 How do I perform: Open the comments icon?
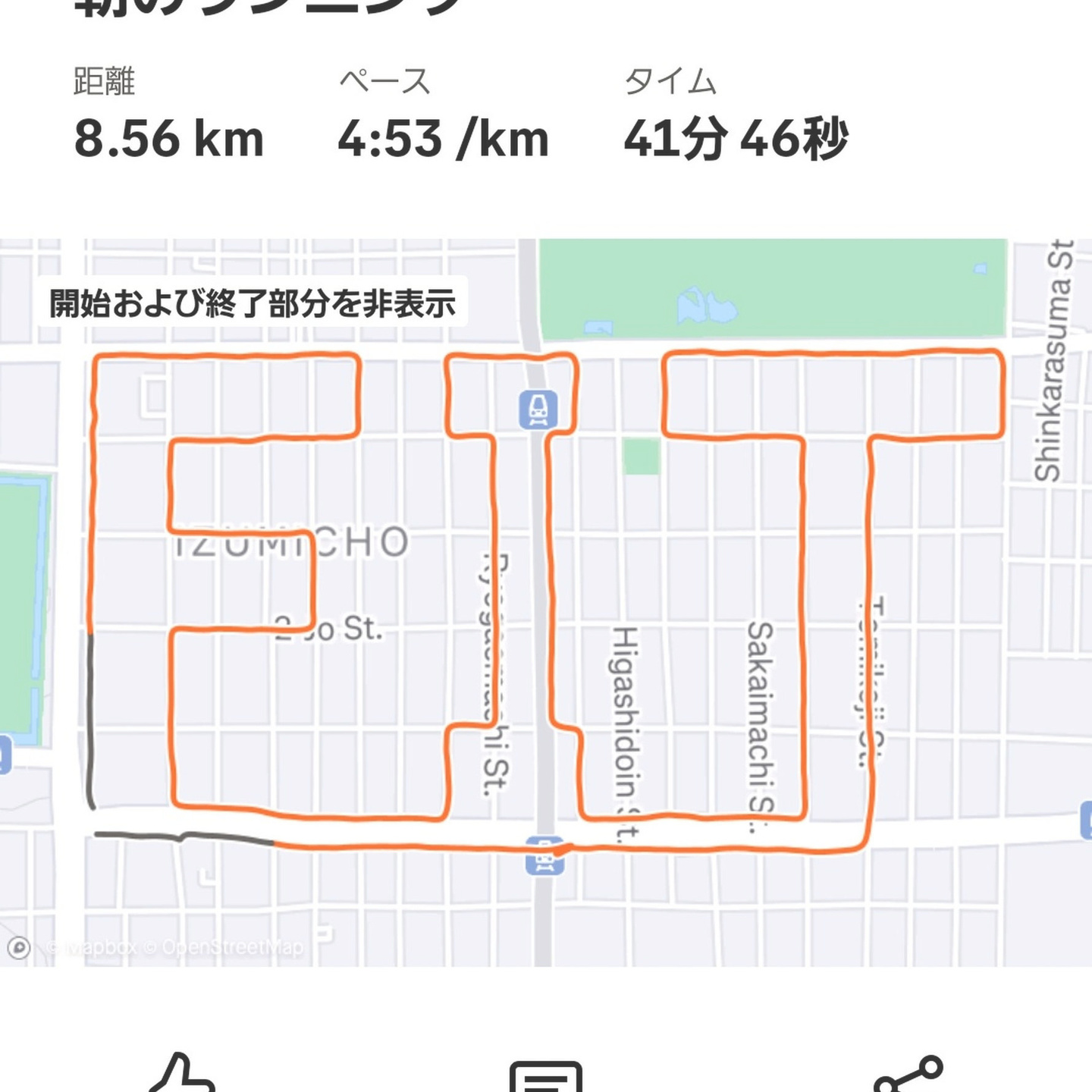545,1077
